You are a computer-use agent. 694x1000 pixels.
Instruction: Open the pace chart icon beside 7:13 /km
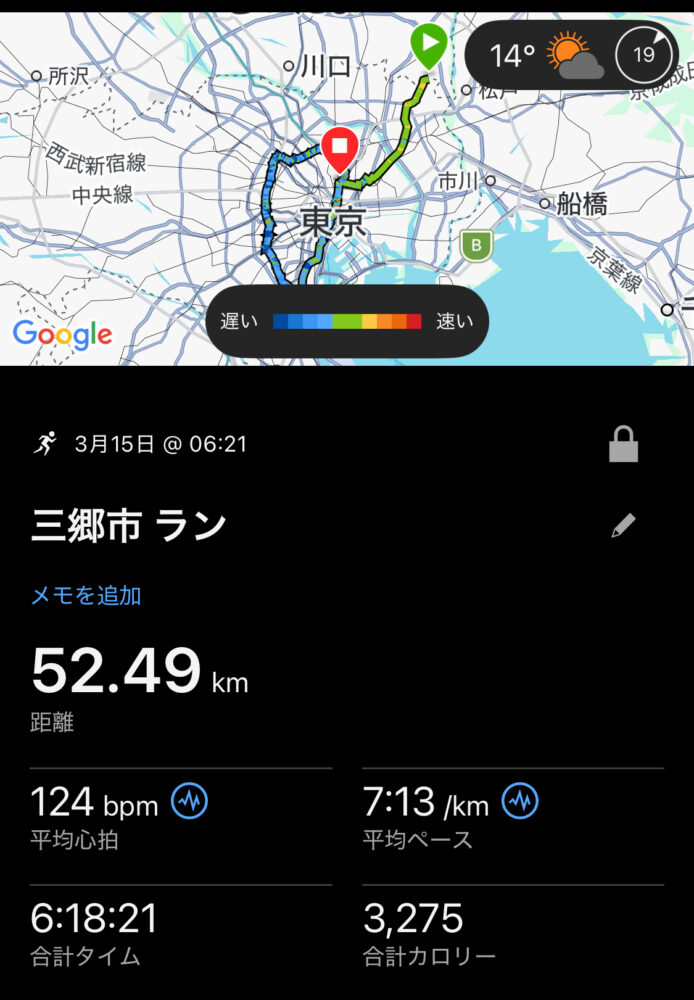click(x=520, y=801)
